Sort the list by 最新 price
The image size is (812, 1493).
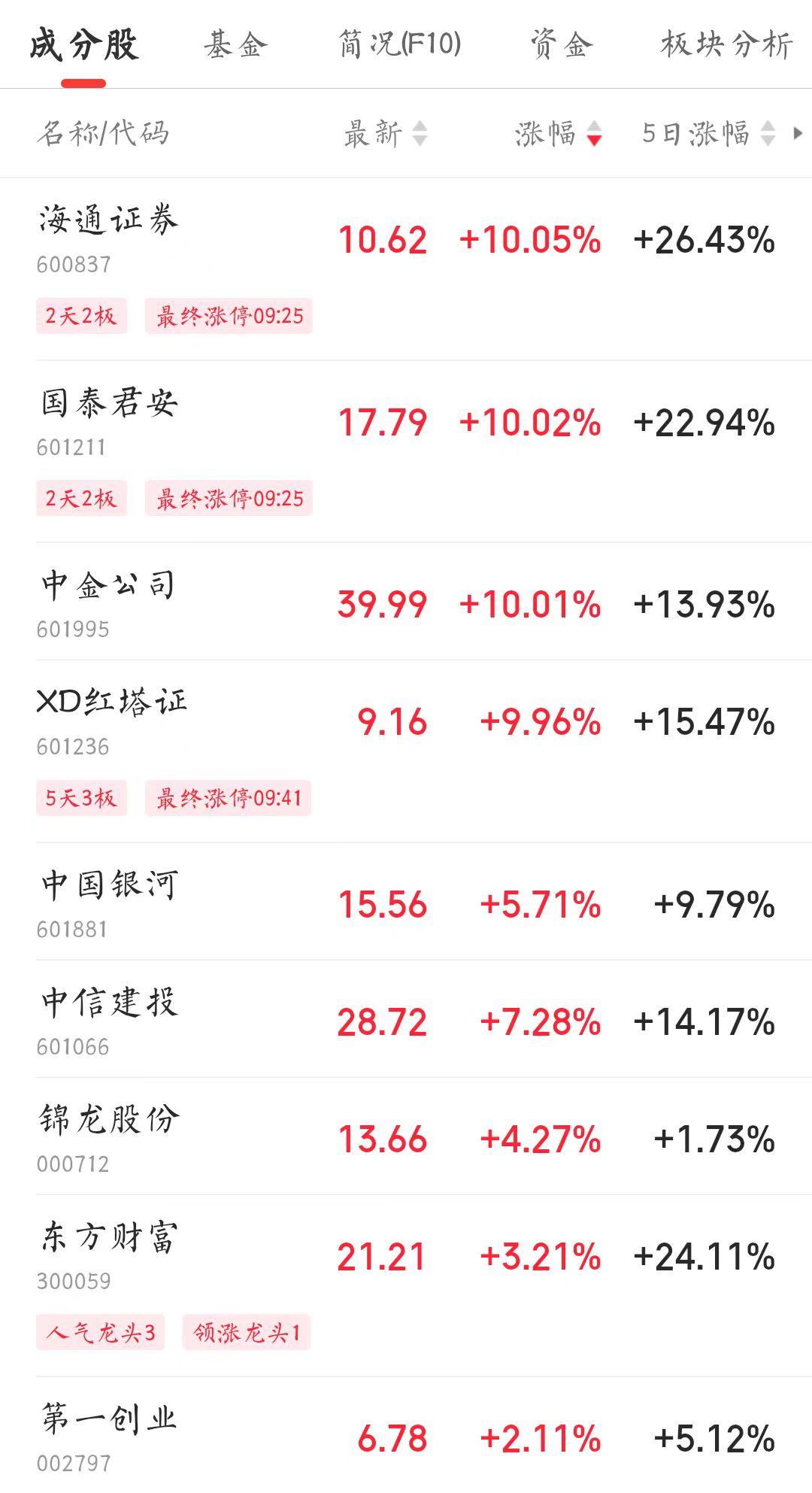coord(385,134)
